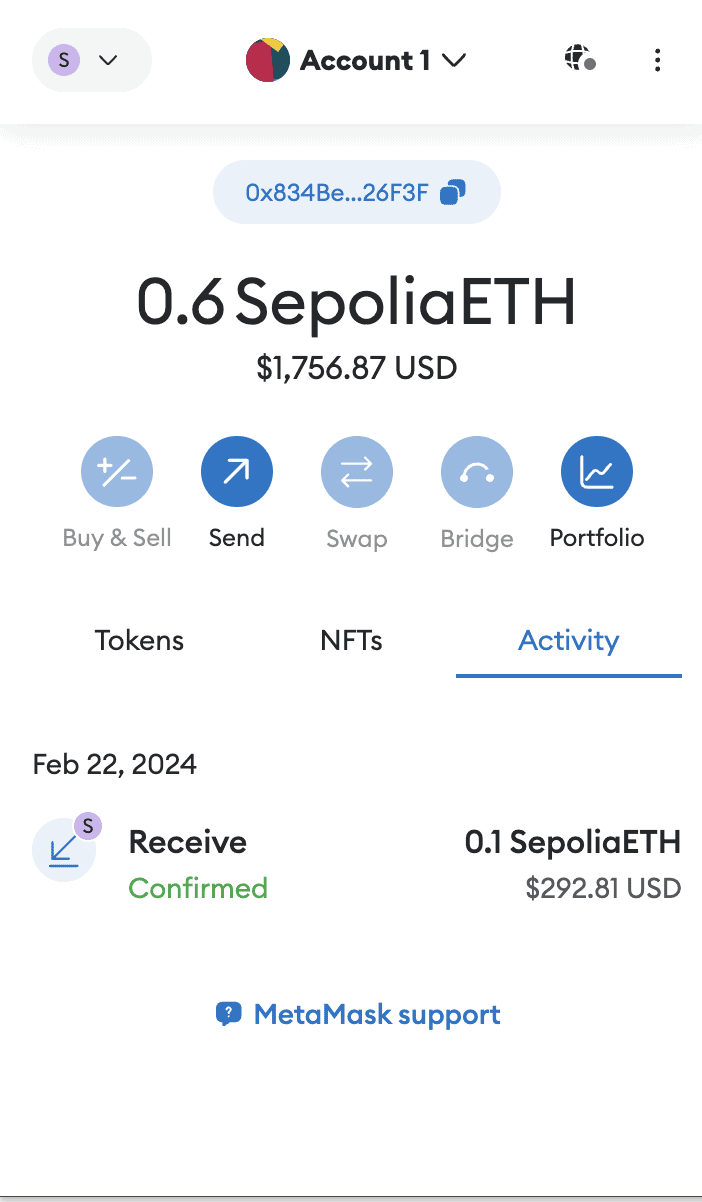Select the Activity tab
702x1202 pixels.
pos(568,641)
